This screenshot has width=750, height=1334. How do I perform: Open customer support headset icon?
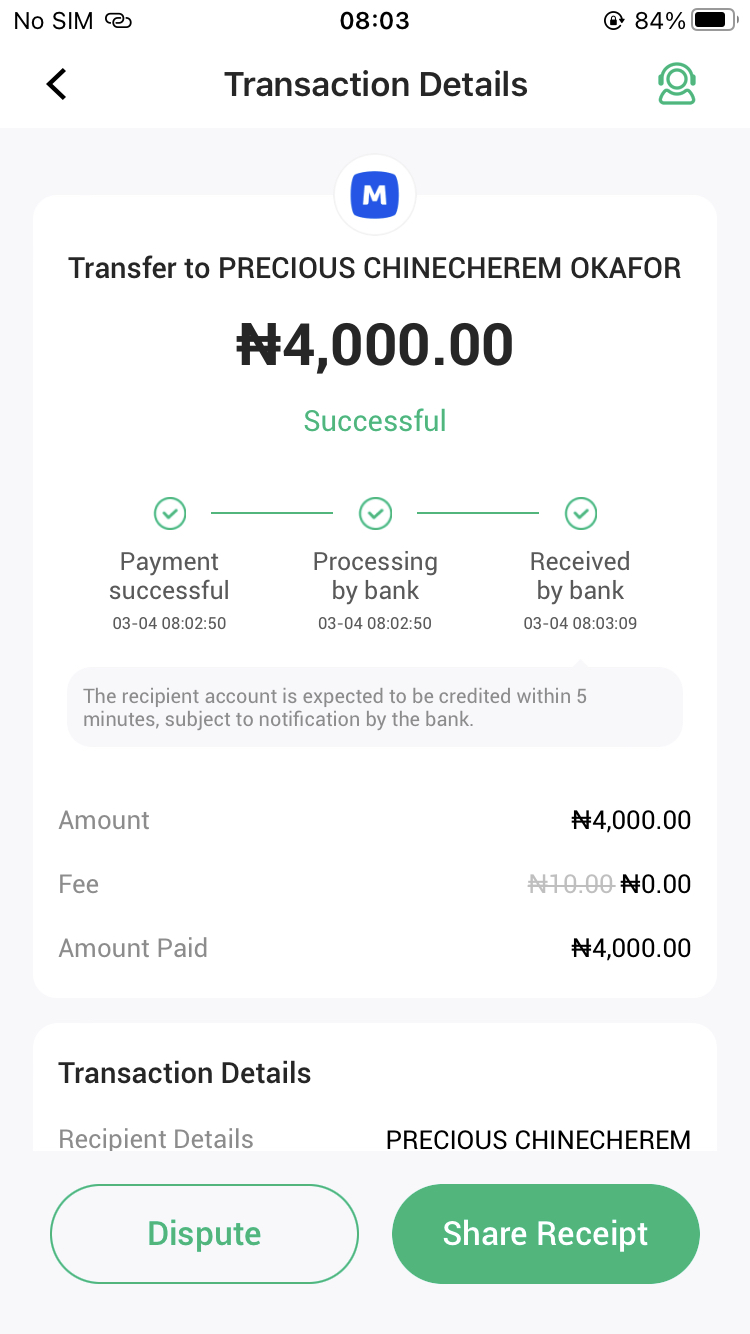click(x=676, y=85)
